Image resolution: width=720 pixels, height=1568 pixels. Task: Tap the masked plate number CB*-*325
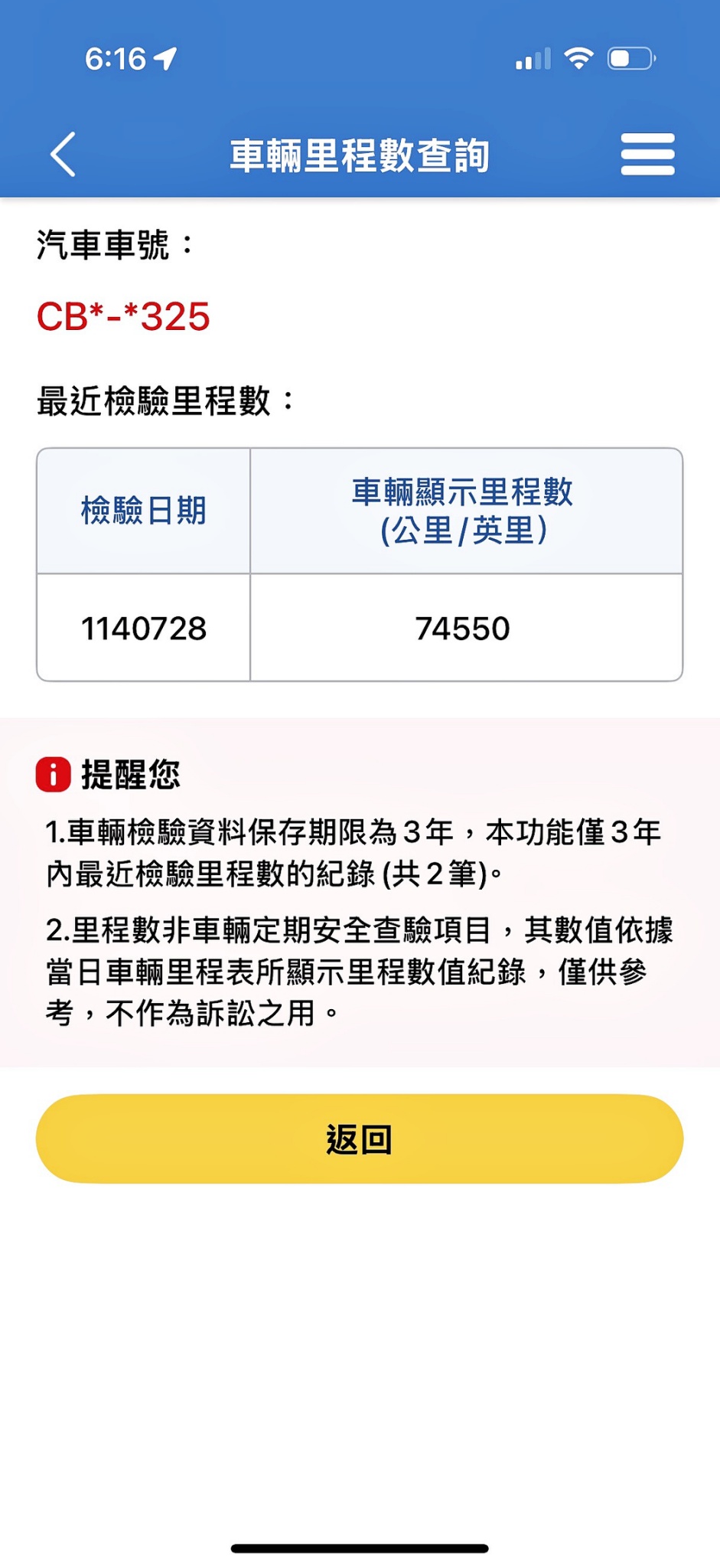point(124,318)
